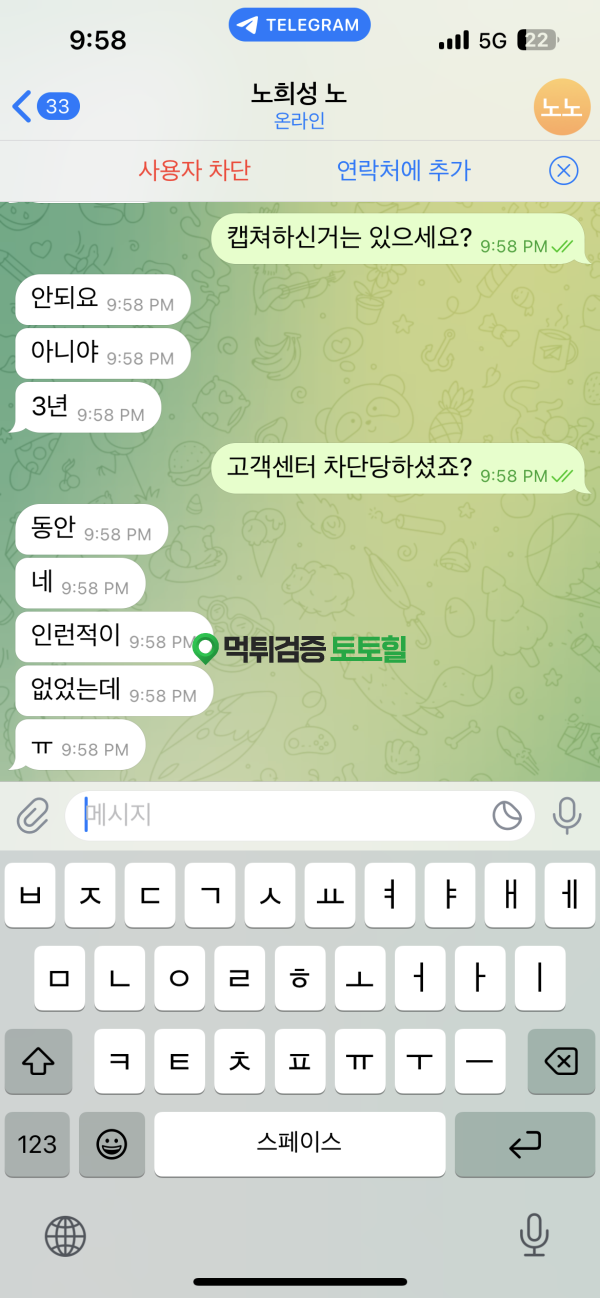600x1298 pixels.
Task: Tap the voice message microphone
Action: pos(567,816)
